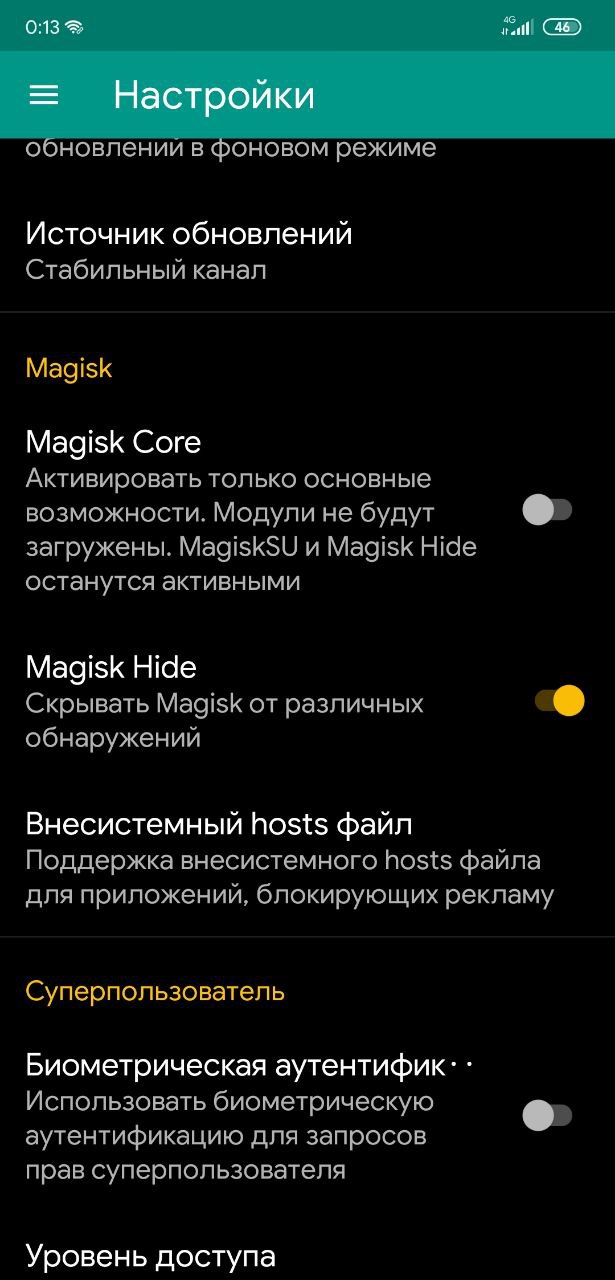Select Внесистемный hosts файл option

pyautogui.click(x=307, y=858)
